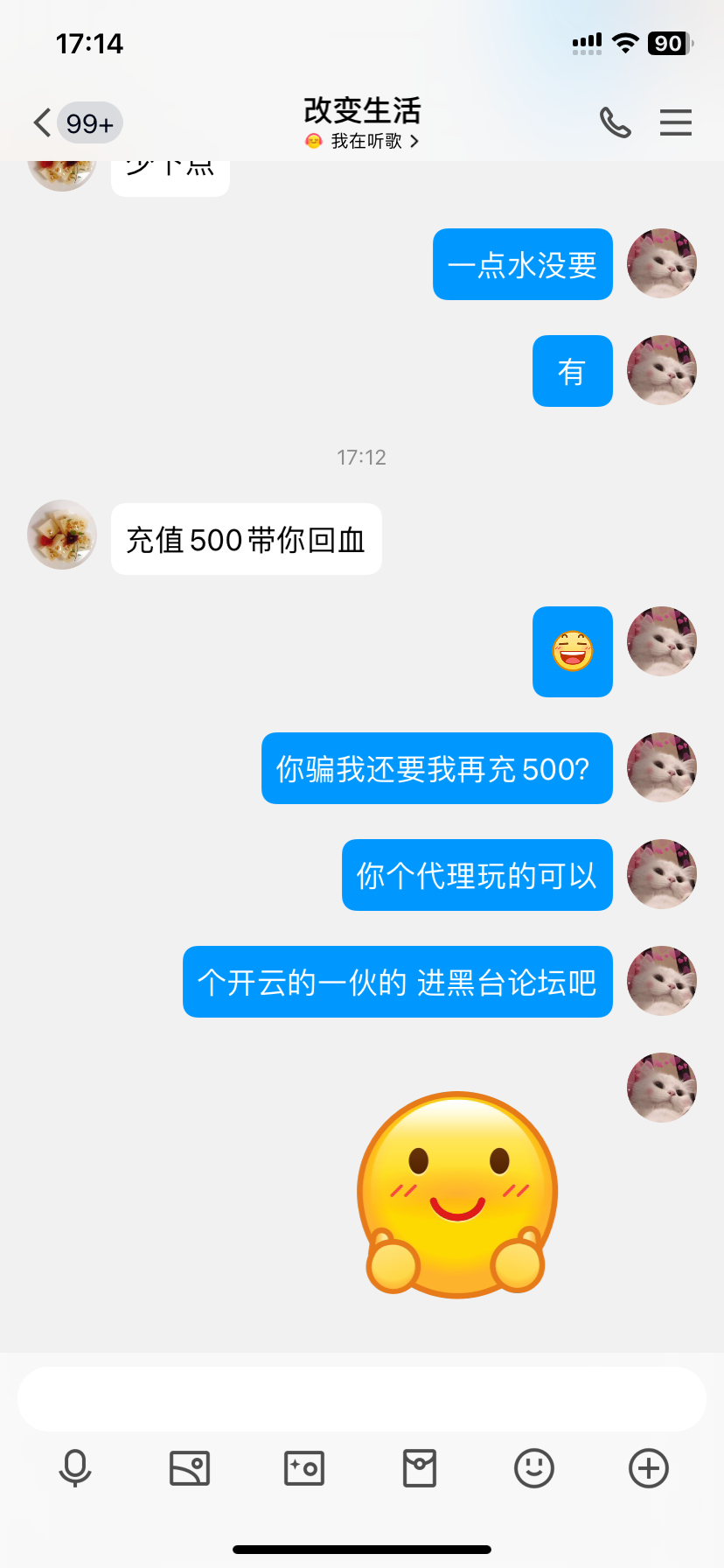
Task: Go back to the message list
Action: click(x=42, y=122)
